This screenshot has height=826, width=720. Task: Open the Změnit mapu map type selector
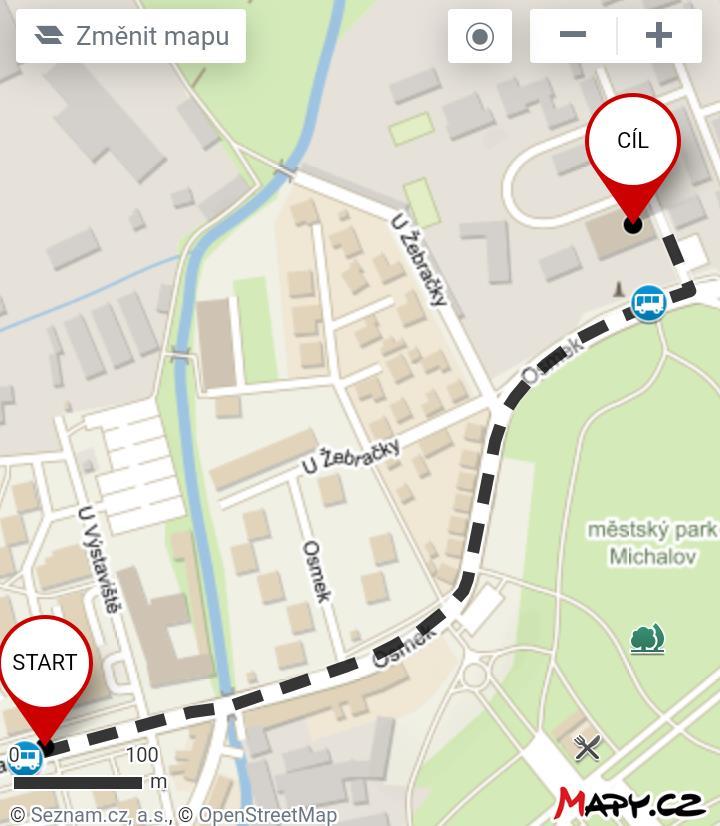tap(131, 36)
